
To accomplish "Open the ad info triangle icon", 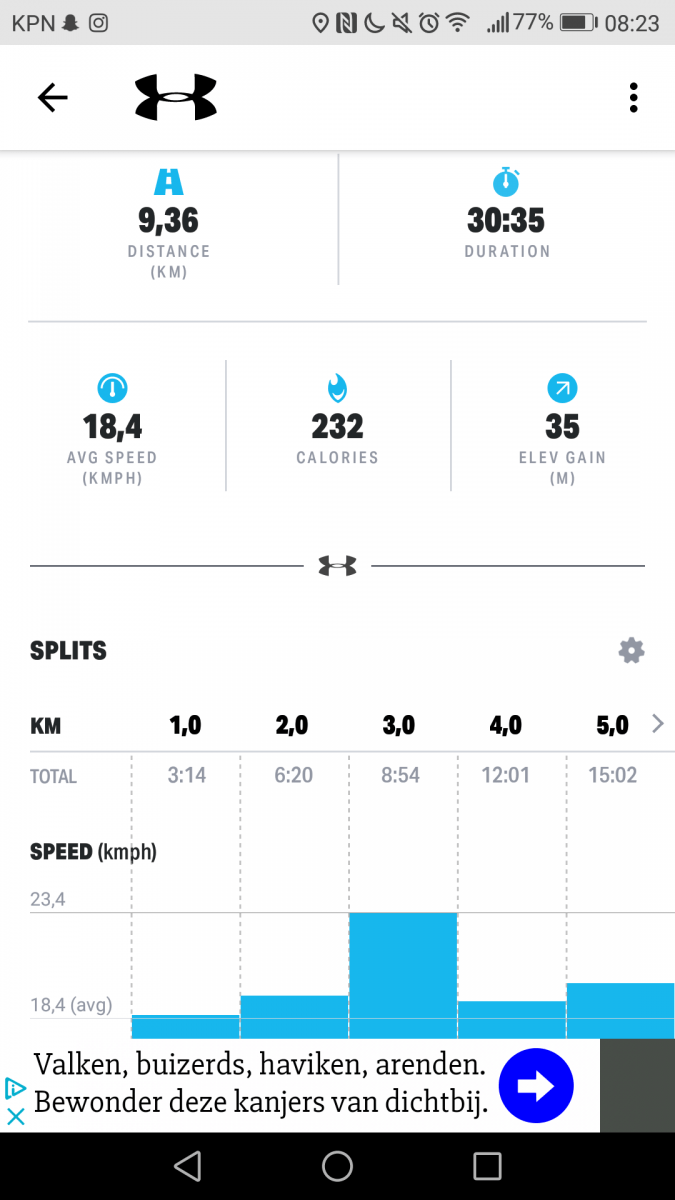I will (15, 1088).
